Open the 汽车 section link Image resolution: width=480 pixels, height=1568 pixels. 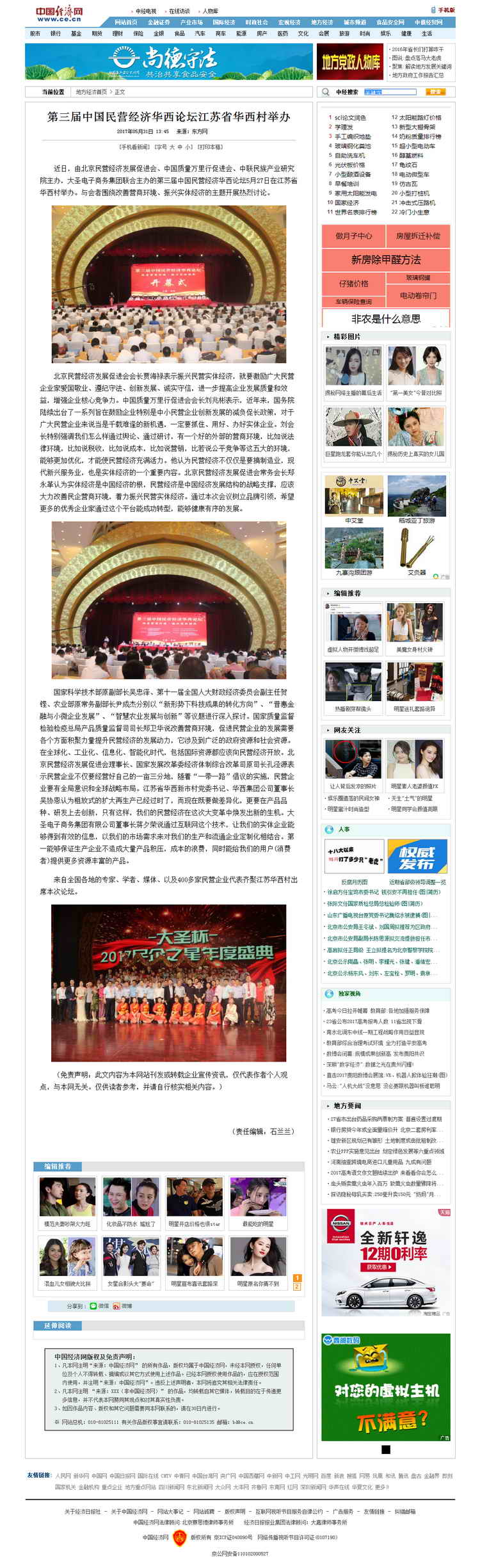pyautogui.click(x=200, y=33)
